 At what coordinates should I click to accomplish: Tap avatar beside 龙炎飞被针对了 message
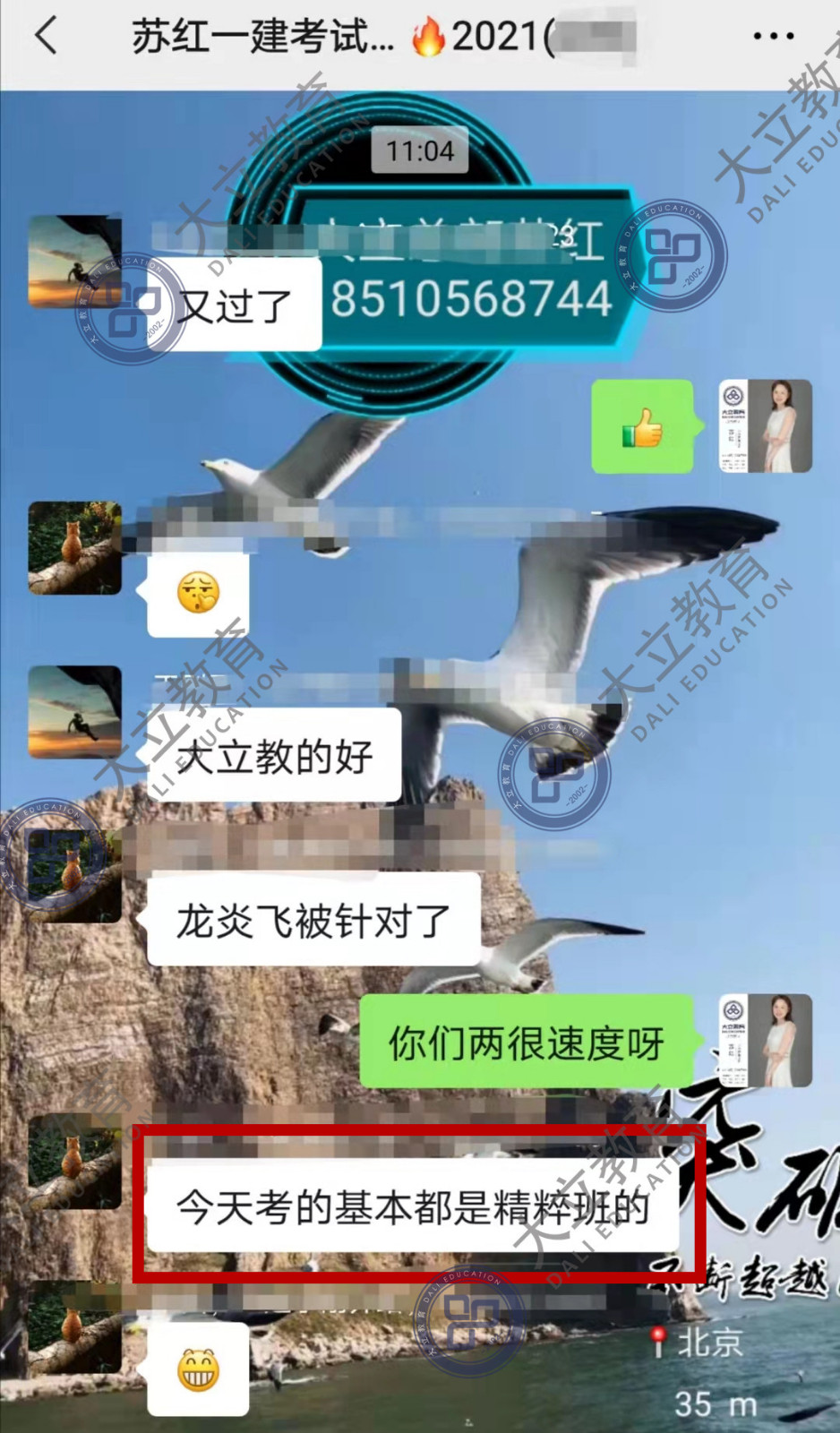point(75,875)
